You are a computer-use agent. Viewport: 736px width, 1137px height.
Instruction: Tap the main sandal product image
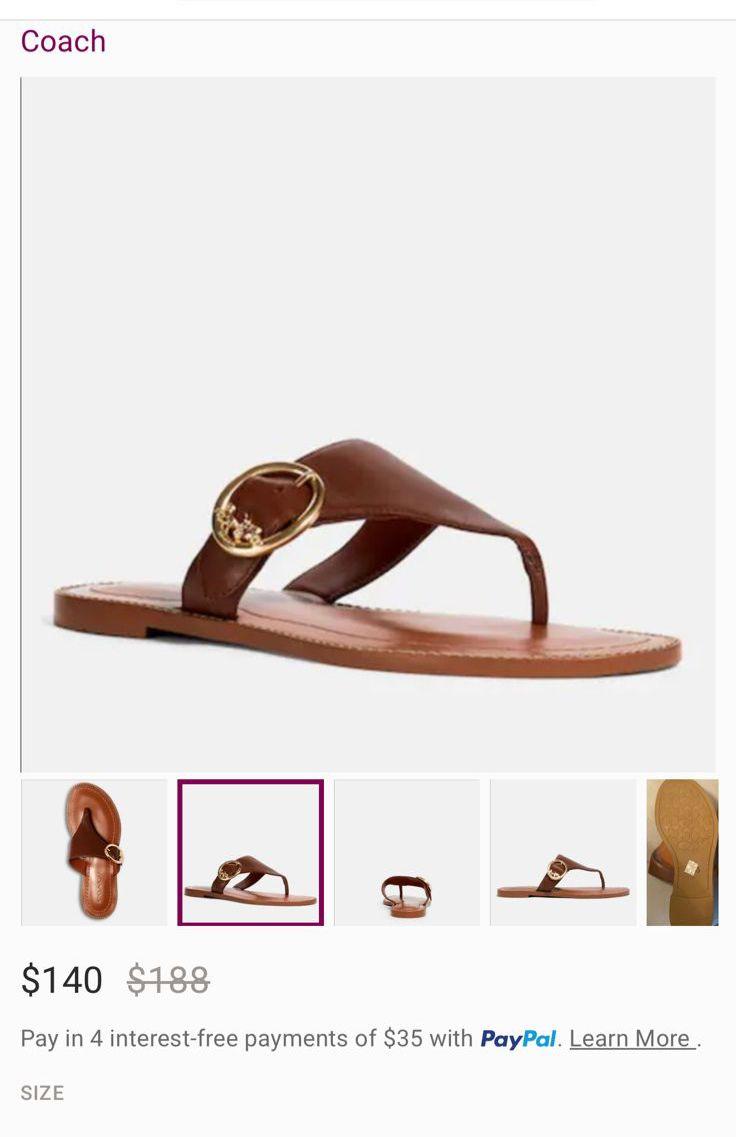(368, 425)
